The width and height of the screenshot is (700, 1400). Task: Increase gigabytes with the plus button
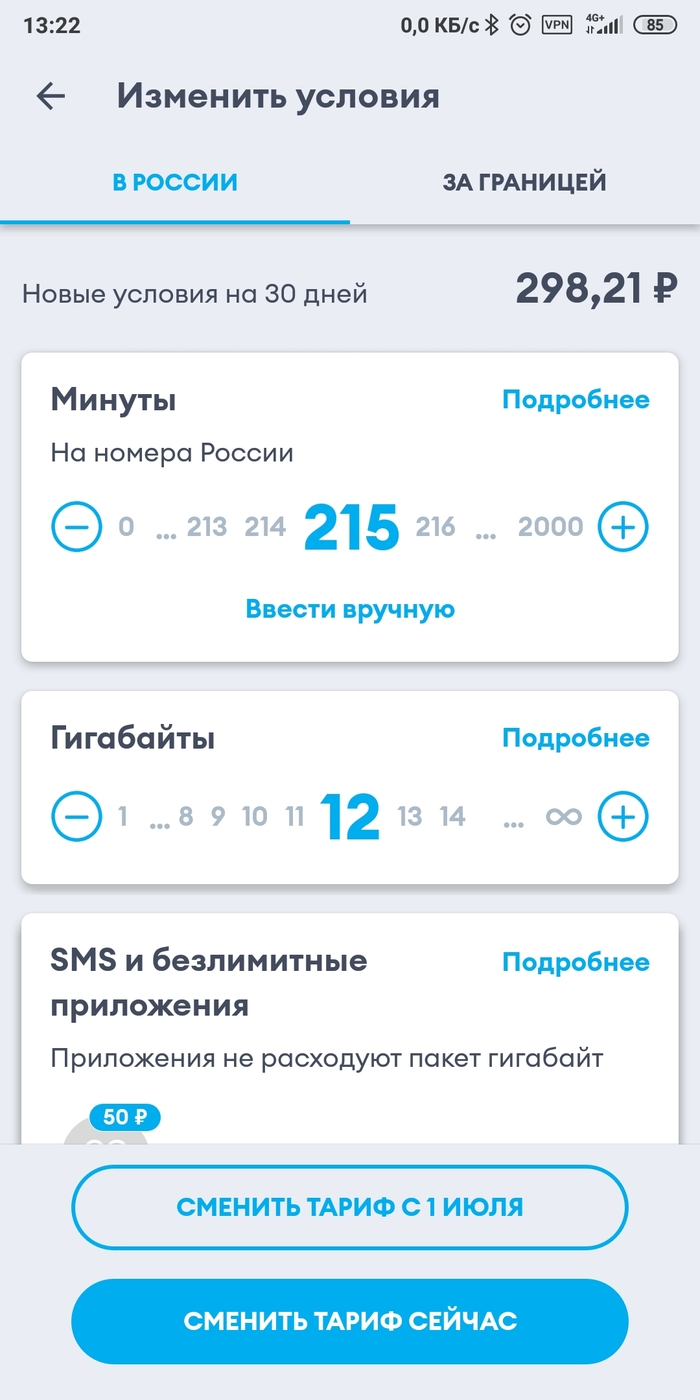622,817
